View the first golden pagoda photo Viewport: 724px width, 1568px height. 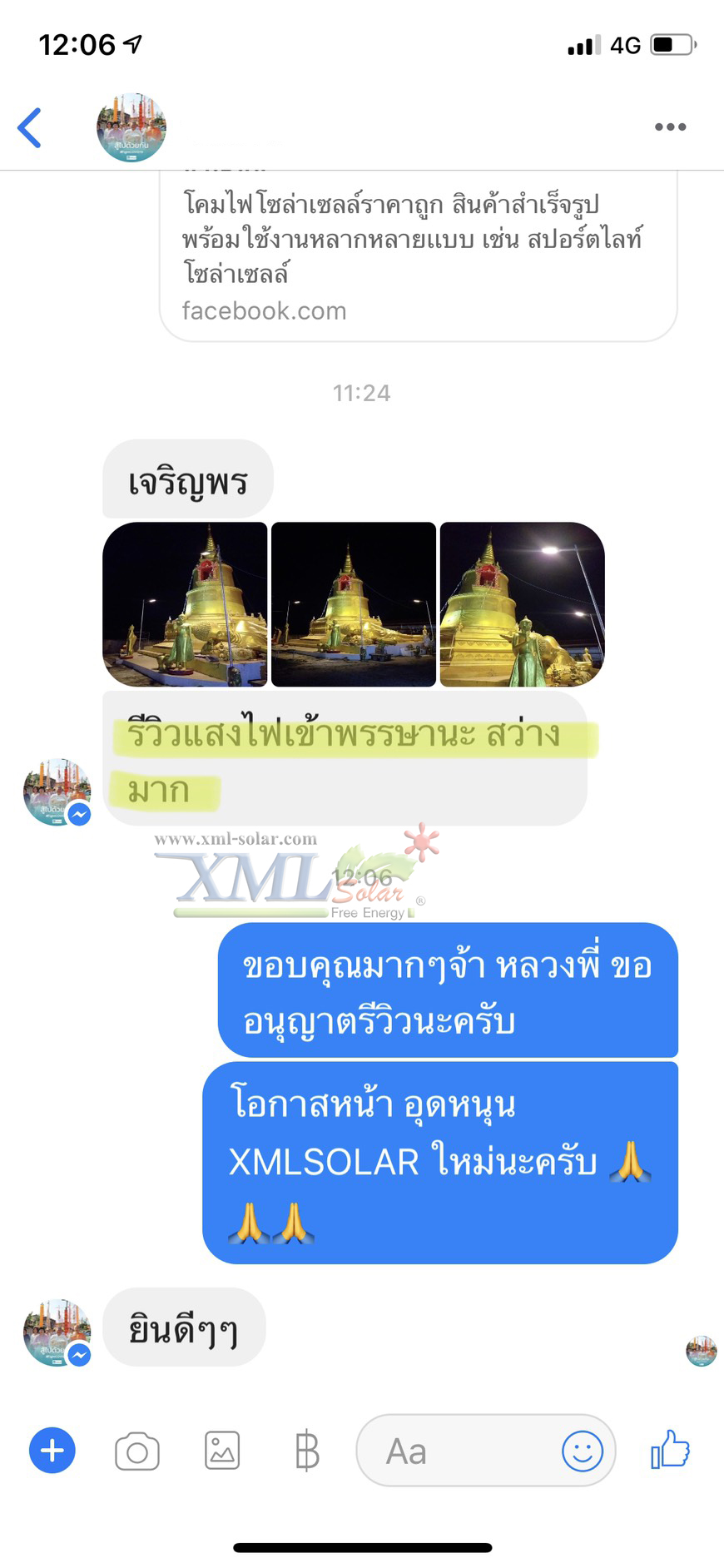point(185,604)
